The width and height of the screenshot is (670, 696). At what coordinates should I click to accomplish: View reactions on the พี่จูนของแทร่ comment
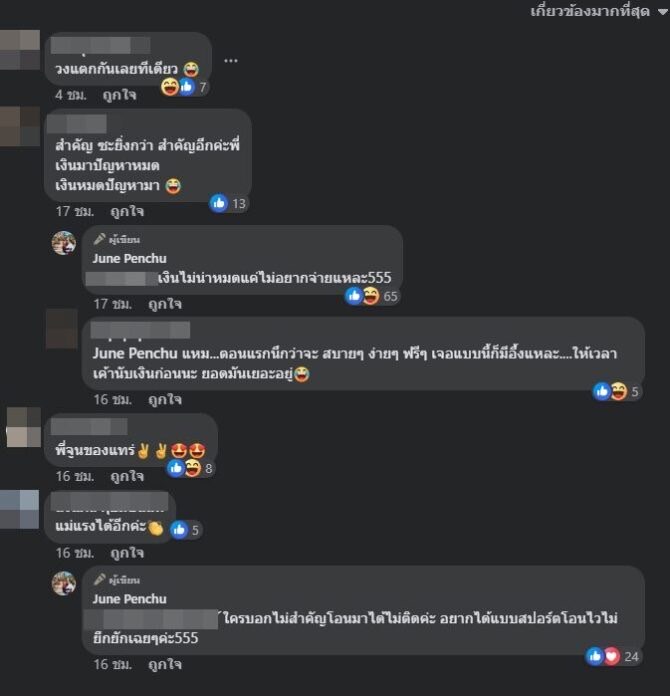coord(191,467)
